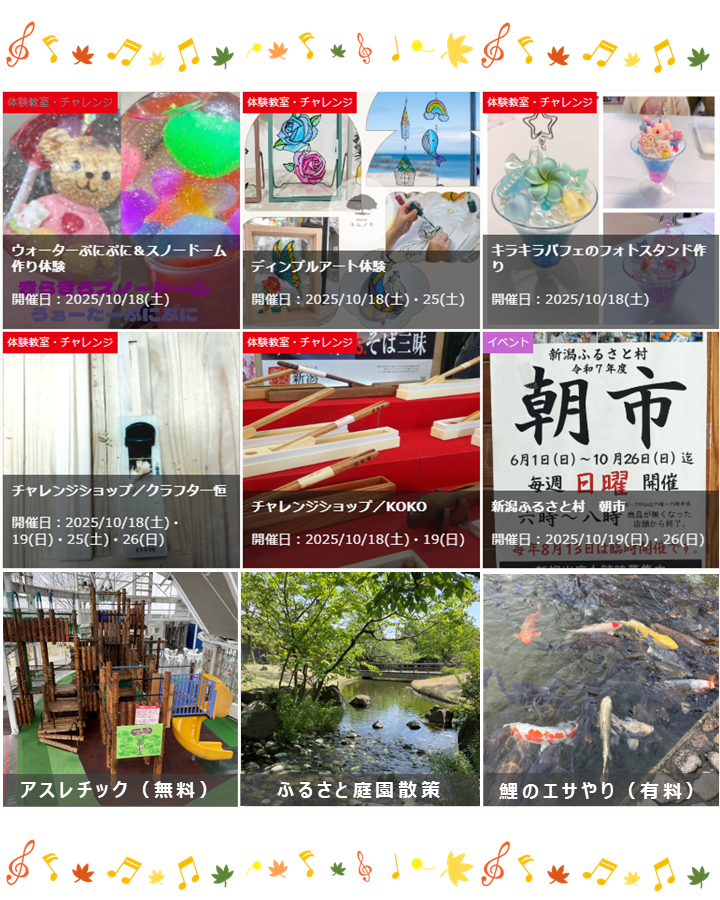Open the ウォーターぷにぷに＆スノードーム作り体験 event card
The width and height of the screenshot is (720, 900).
coord(120,210)
